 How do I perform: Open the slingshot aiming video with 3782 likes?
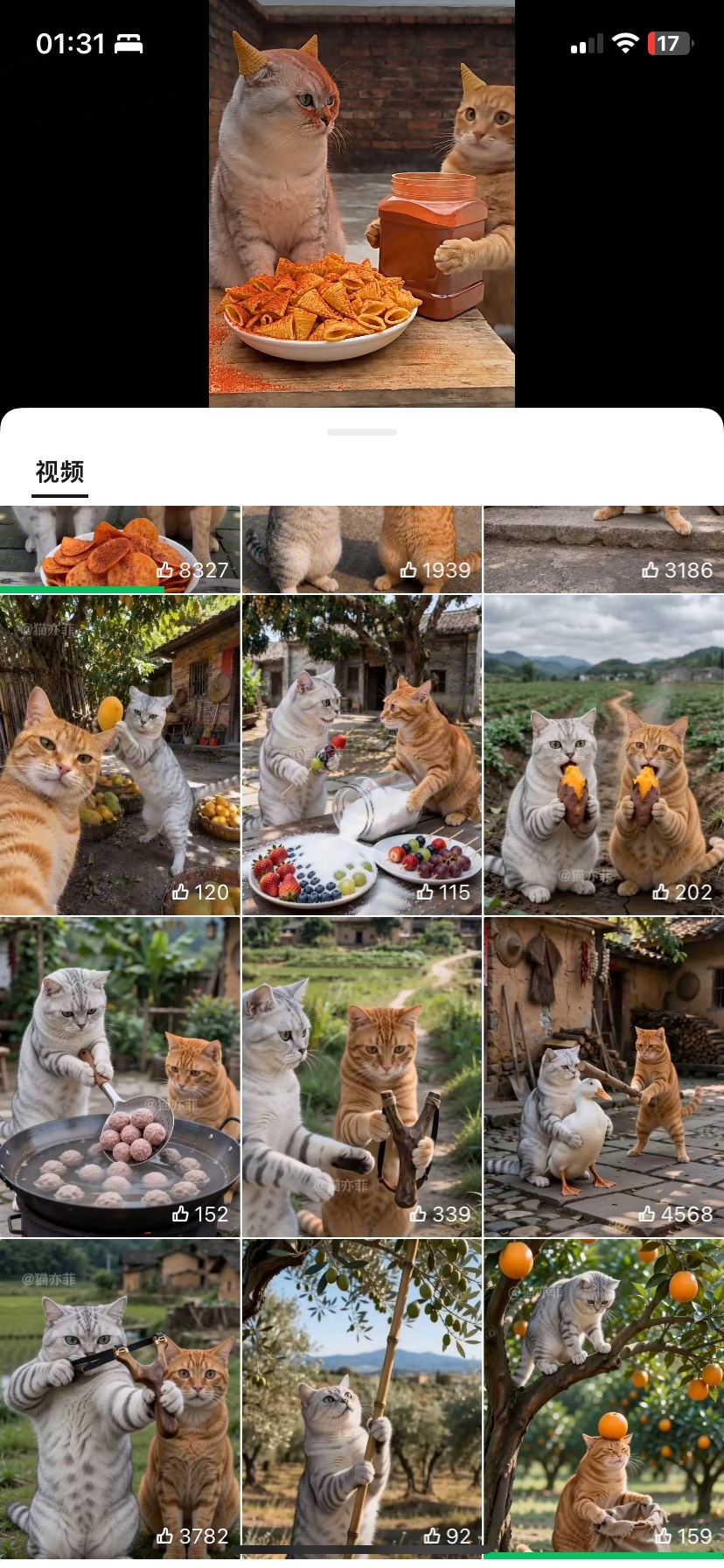click(x=120, y=1399)
